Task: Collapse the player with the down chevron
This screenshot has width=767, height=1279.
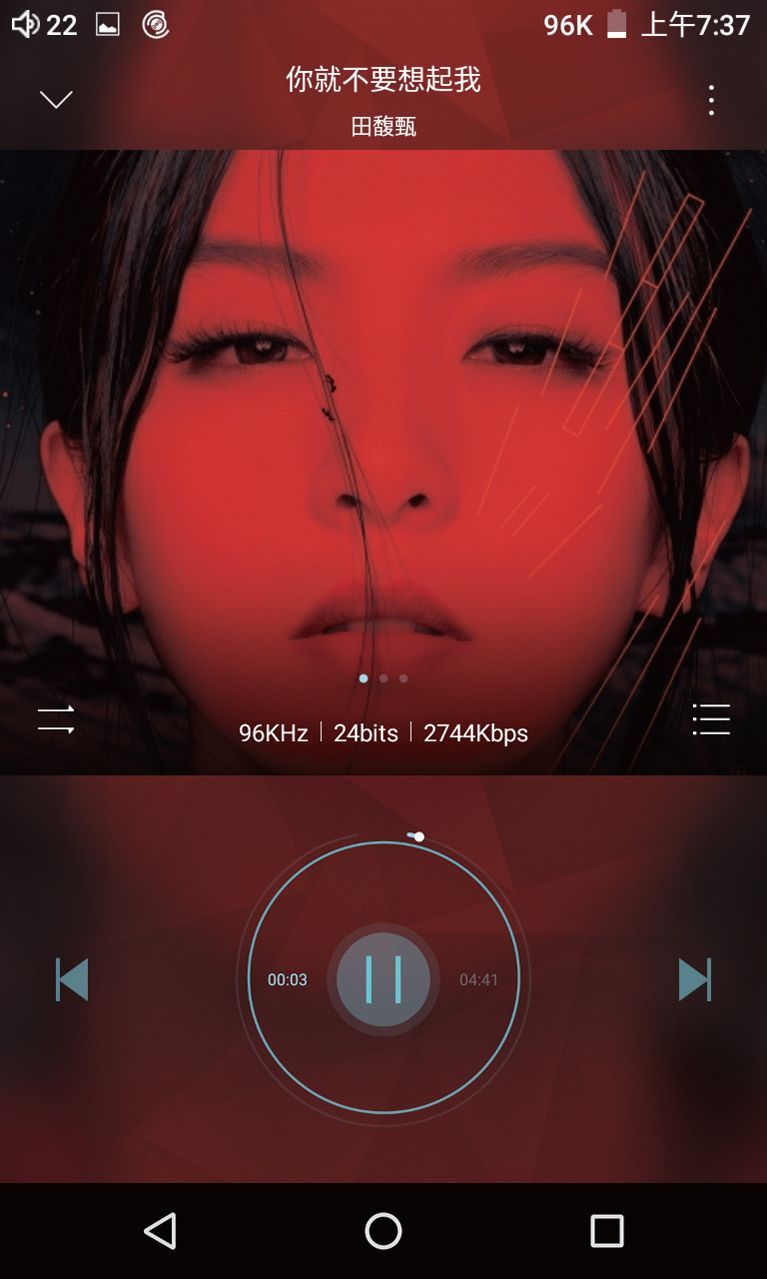Action: click(x=56, y=99)
